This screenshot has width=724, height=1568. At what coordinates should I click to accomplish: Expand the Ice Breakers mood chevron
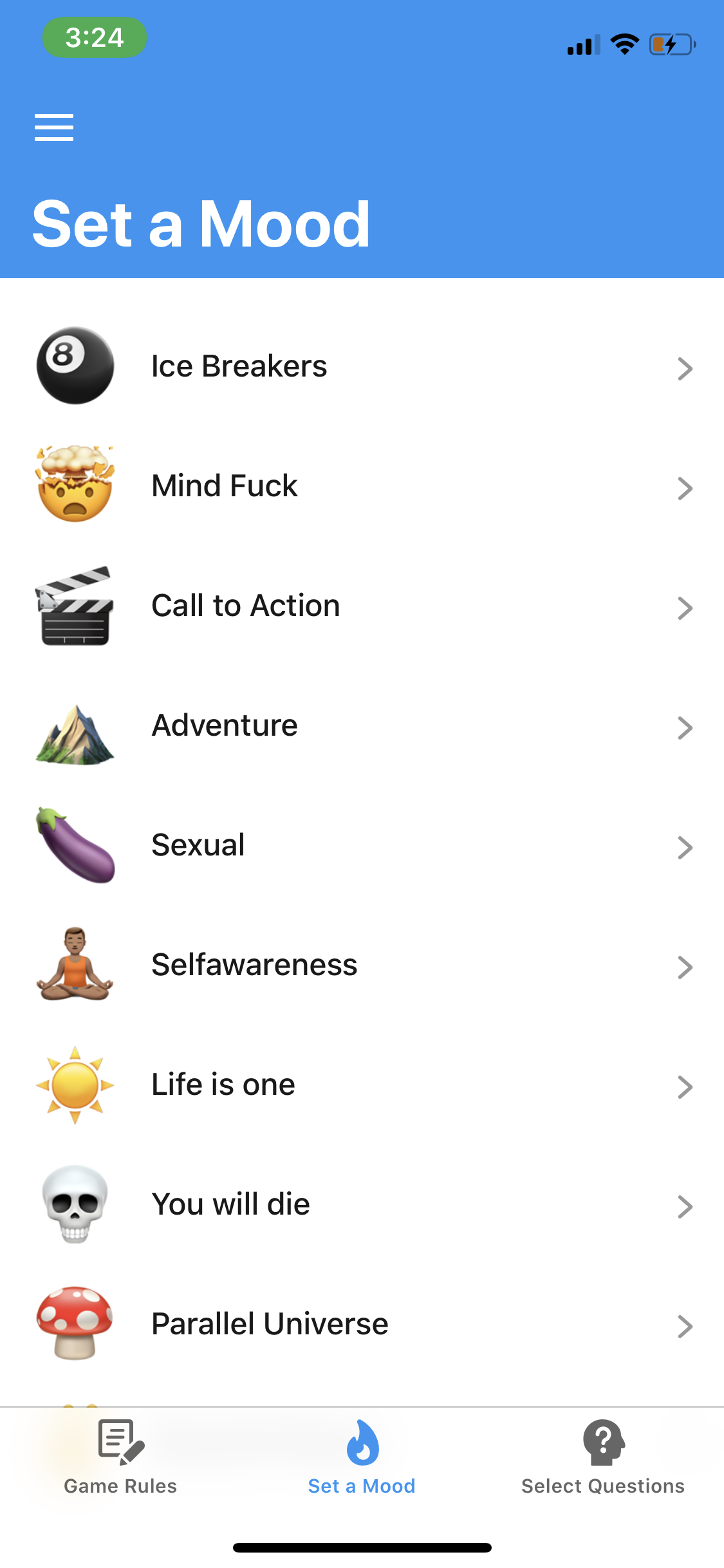(685, 368)
